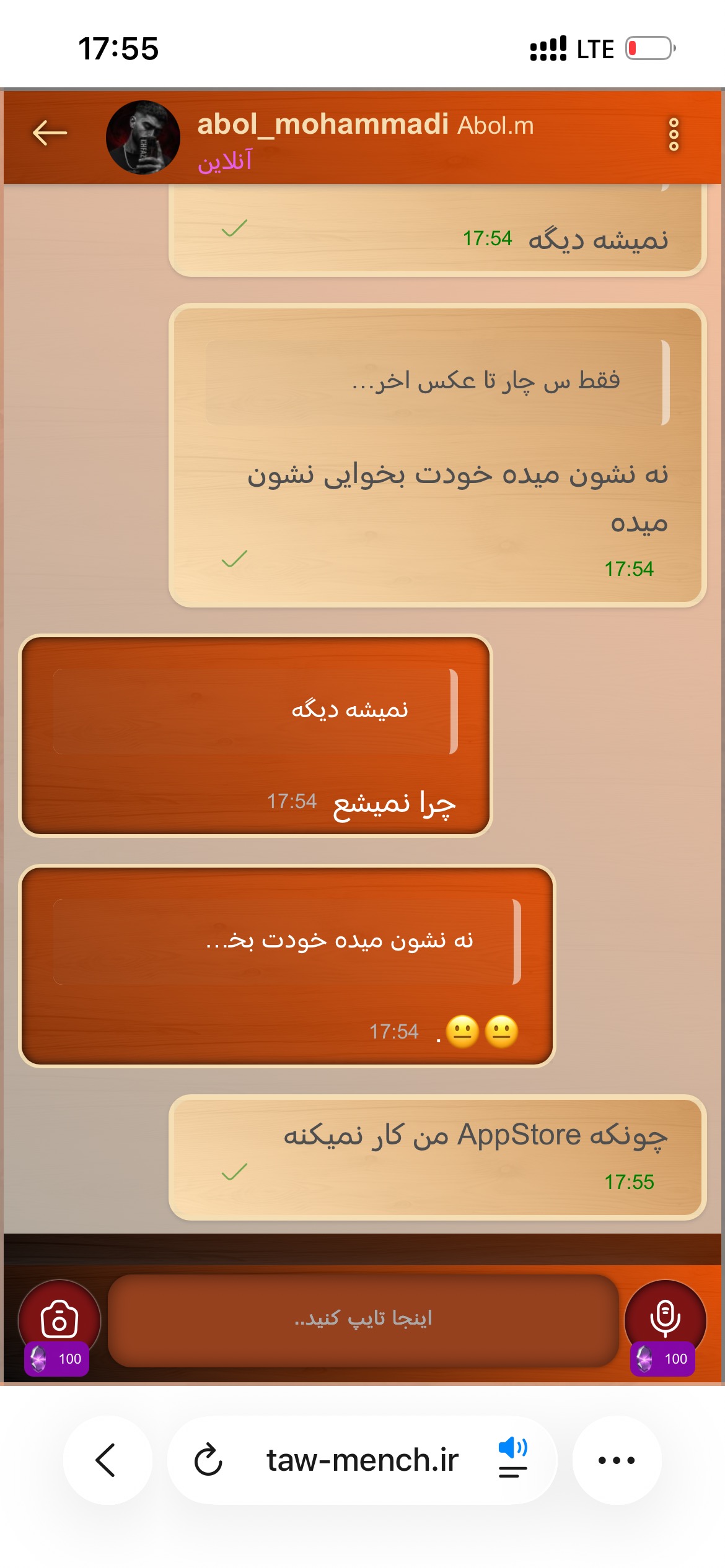
Task: Open quoted 'نه نشون میده خودت بخ...' reply
Action: coord(286,941)
